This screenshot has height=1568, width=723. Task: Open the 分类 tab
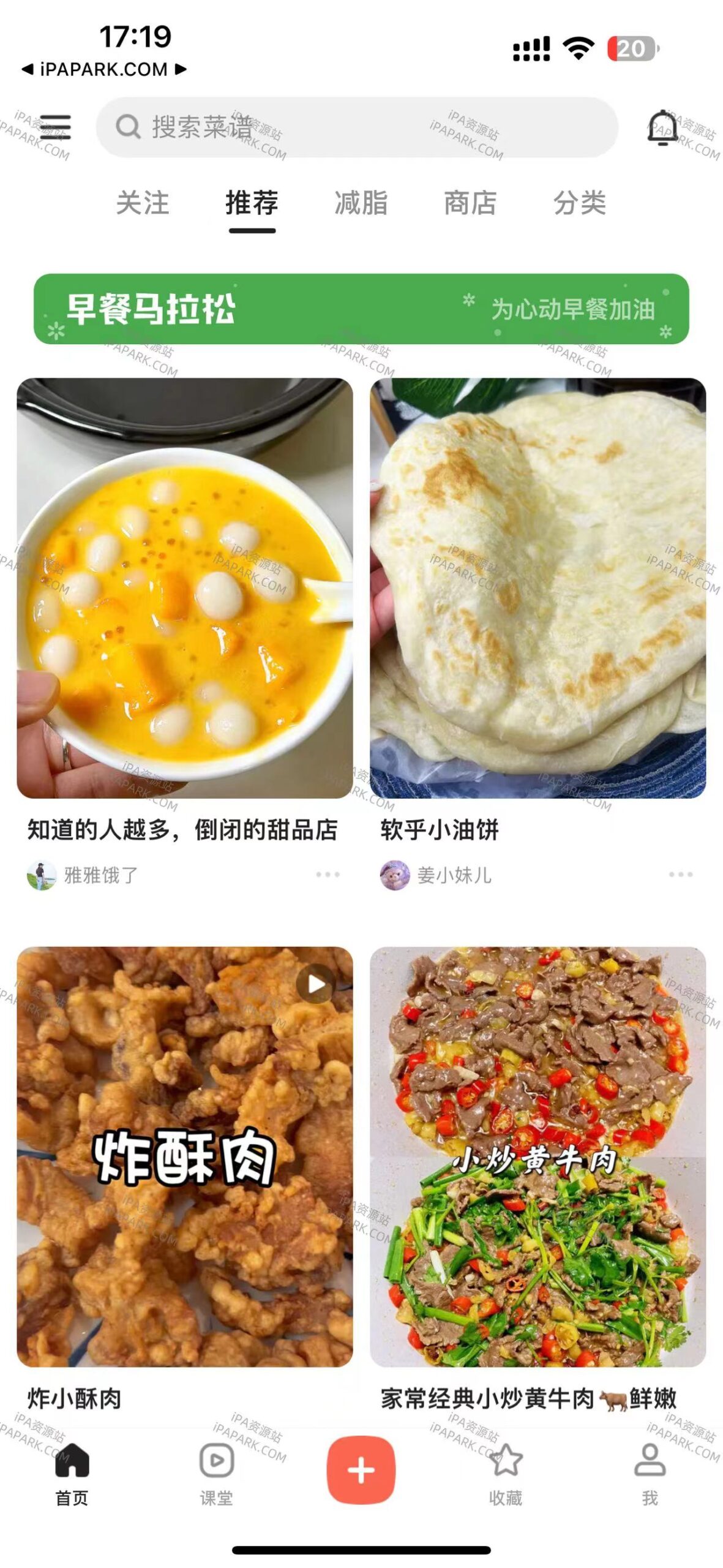(580, 205)
